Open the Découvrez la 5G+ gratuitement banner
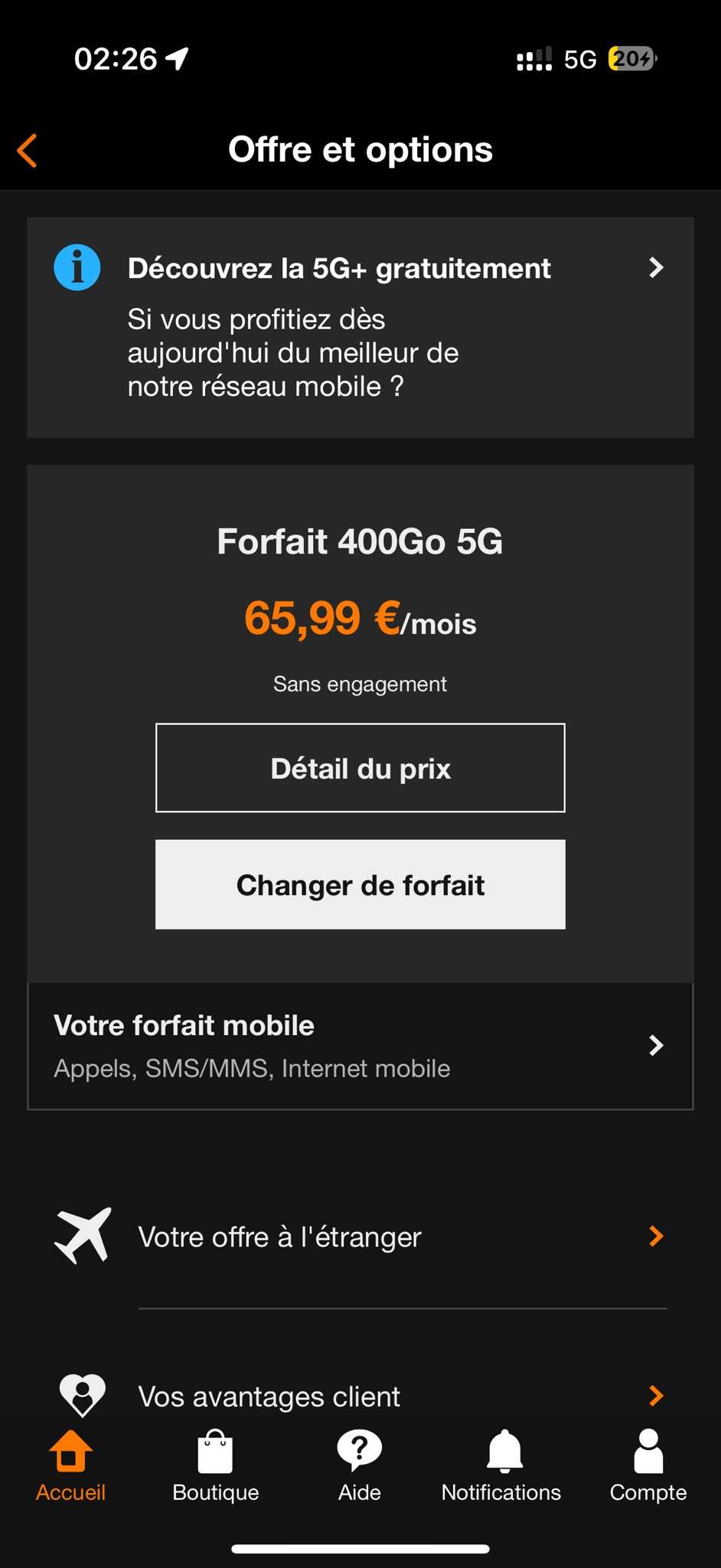Screen dimensions: 721x1568 point(360,327)
